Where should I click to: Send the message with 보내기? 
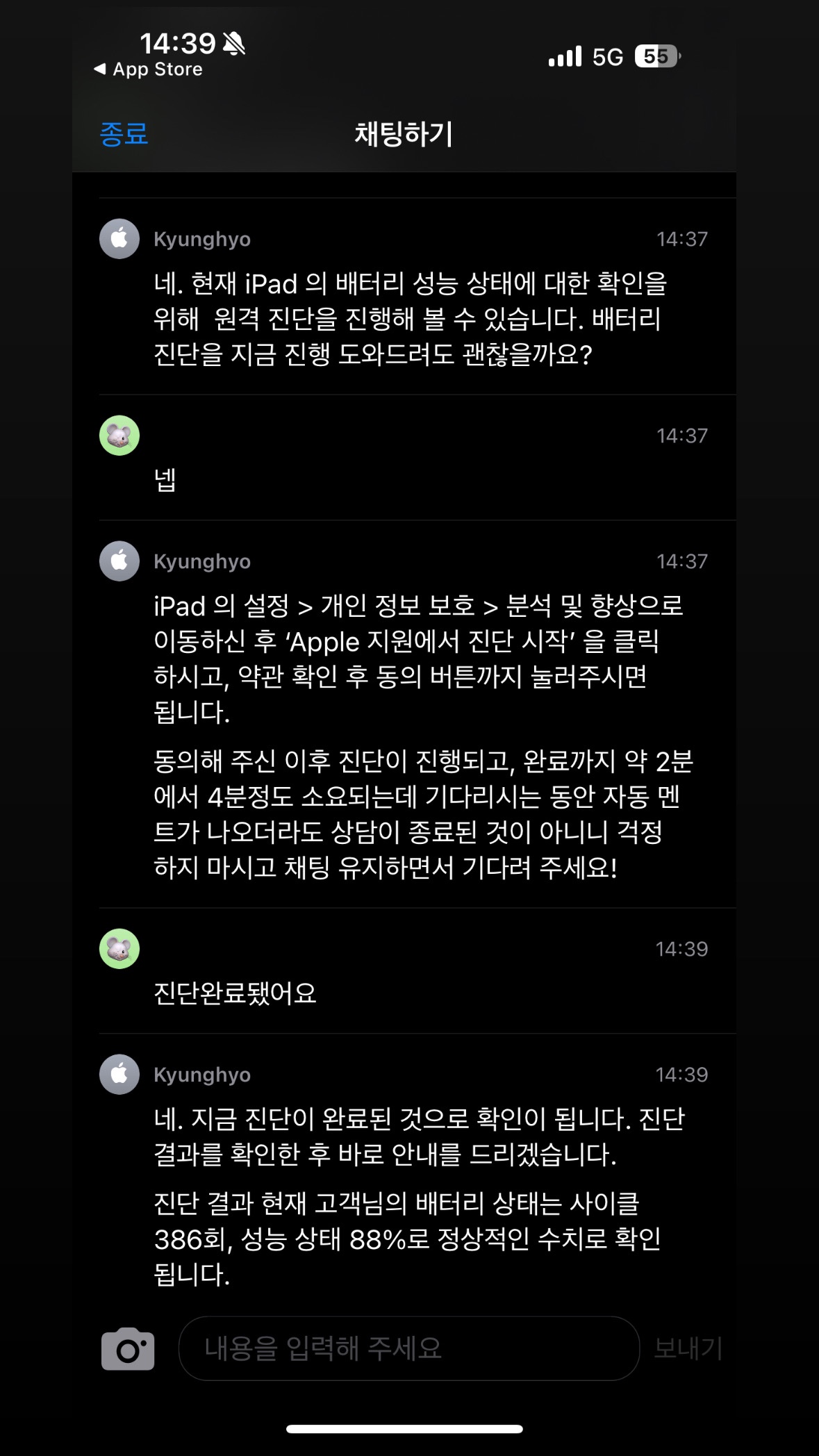(x=688, y=1348)
